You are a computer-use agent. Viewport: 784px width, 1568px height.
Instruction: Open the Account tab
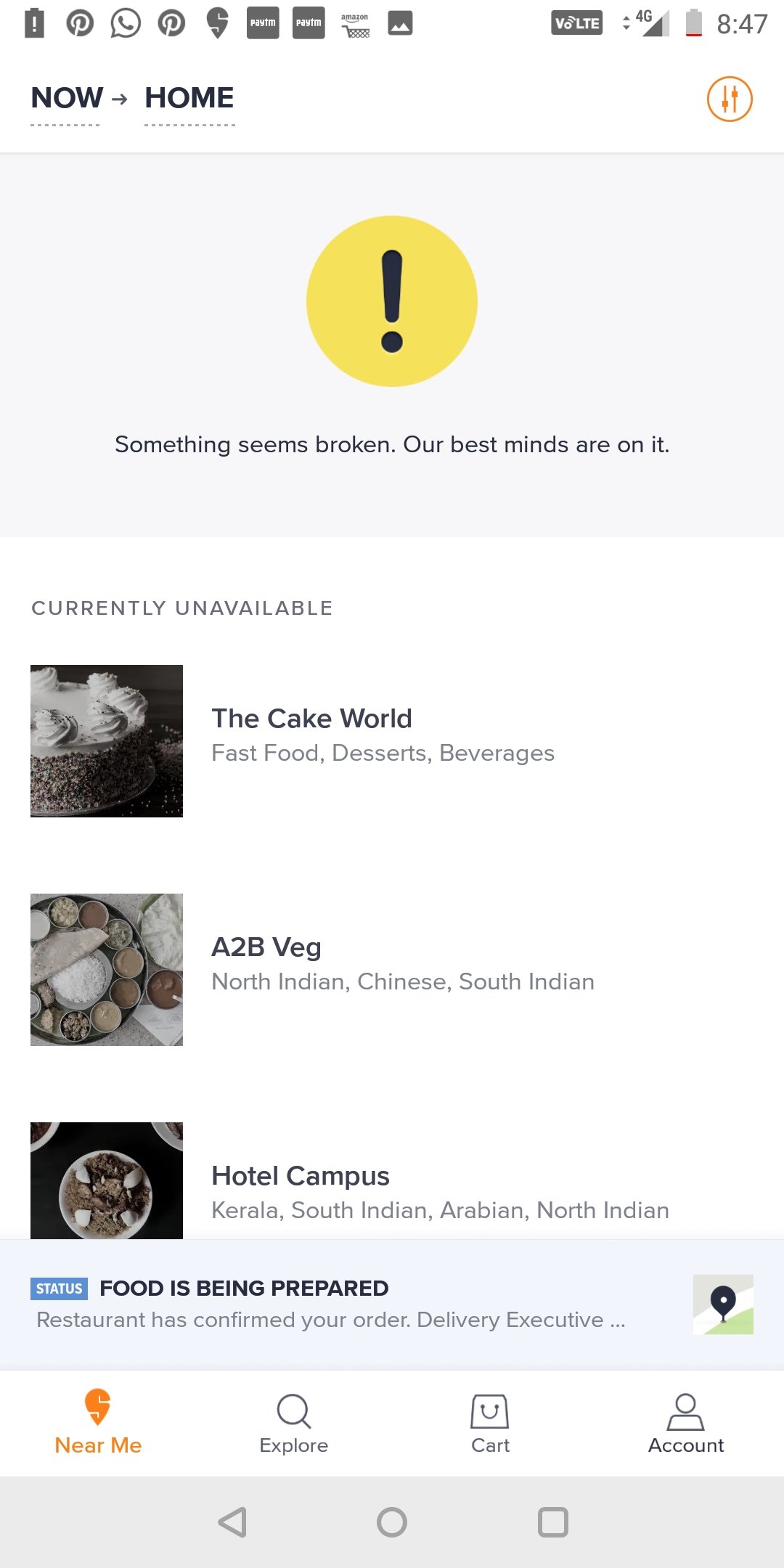tap(686, 1423)
